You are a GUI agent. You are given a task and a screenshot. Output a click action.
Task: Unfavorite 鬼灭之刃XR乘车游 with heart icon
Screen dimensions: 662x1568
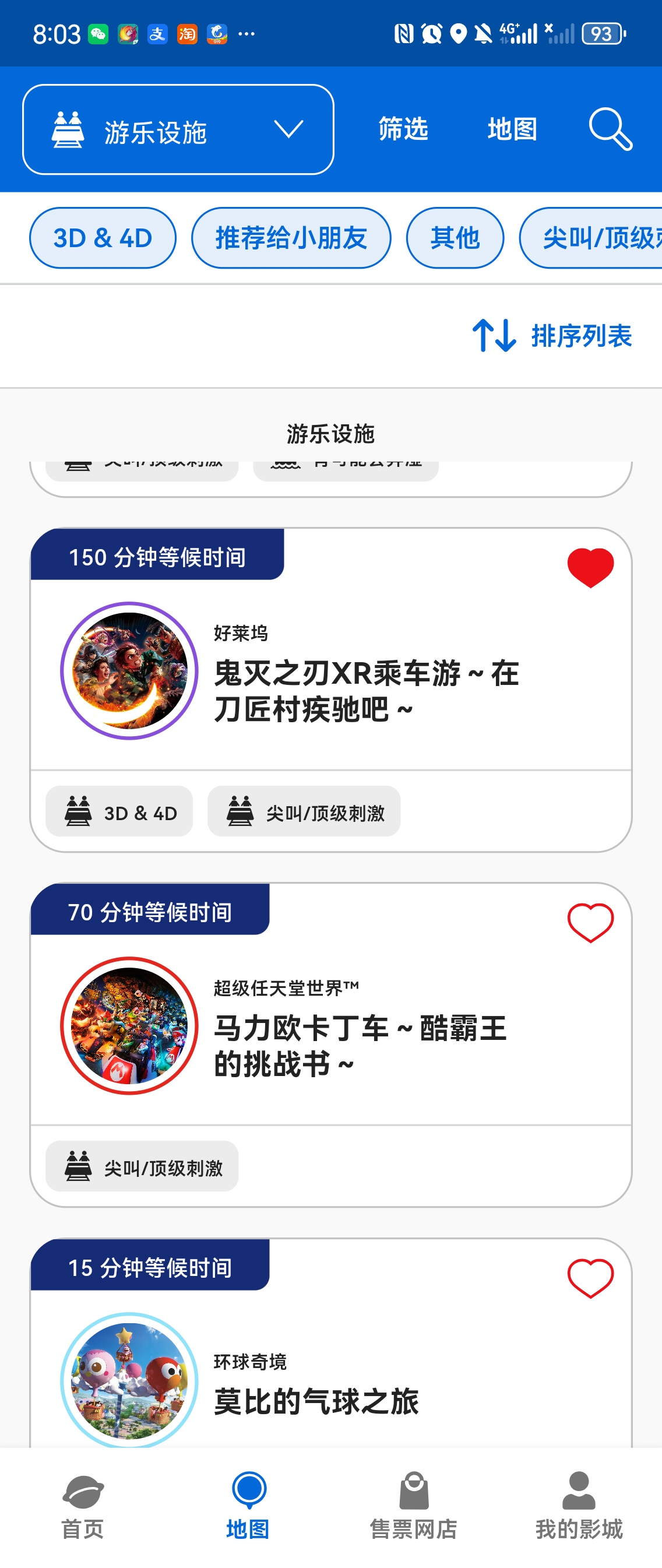pyautogui.click(x=590, y=567)
